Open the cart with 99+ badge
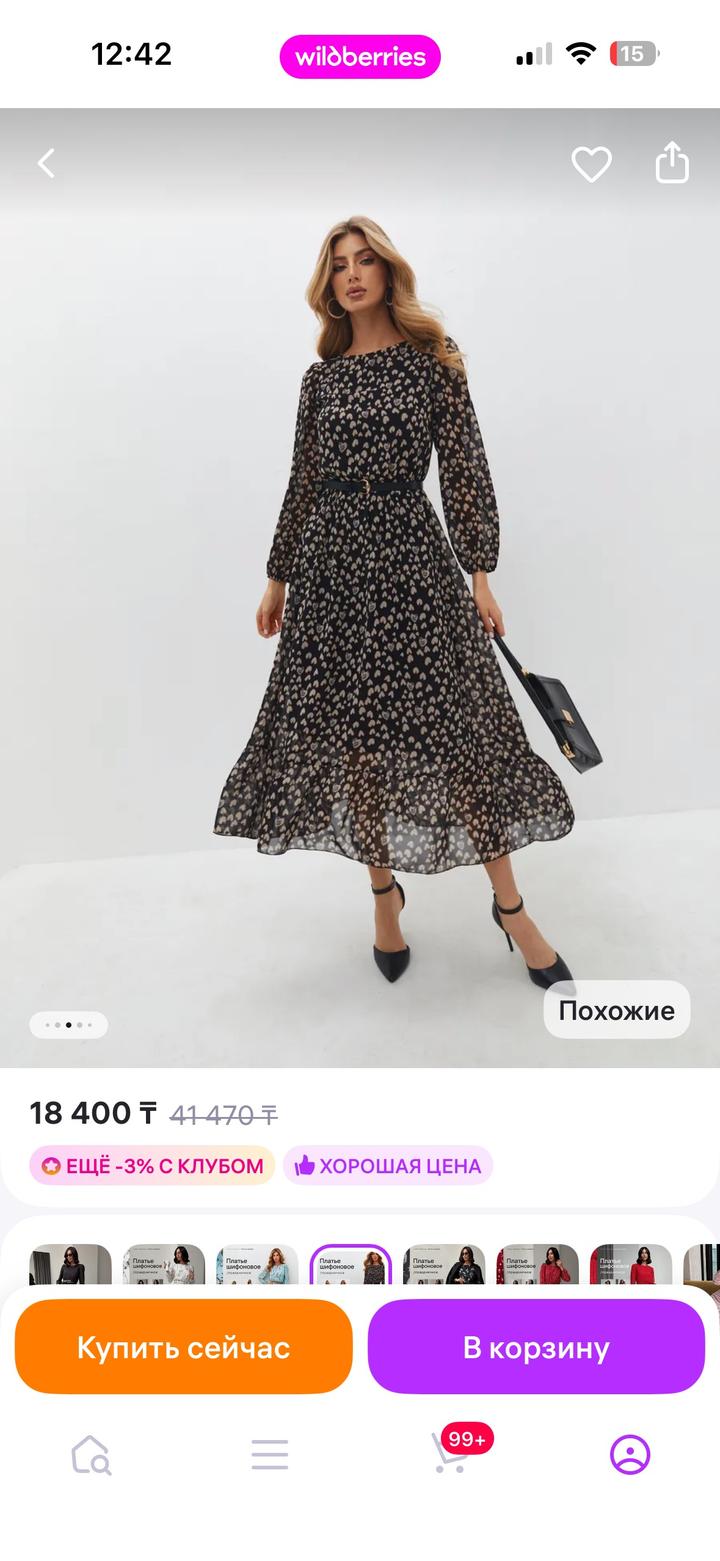Screen dimensions: 720x1561 (x=451, y=1455)
